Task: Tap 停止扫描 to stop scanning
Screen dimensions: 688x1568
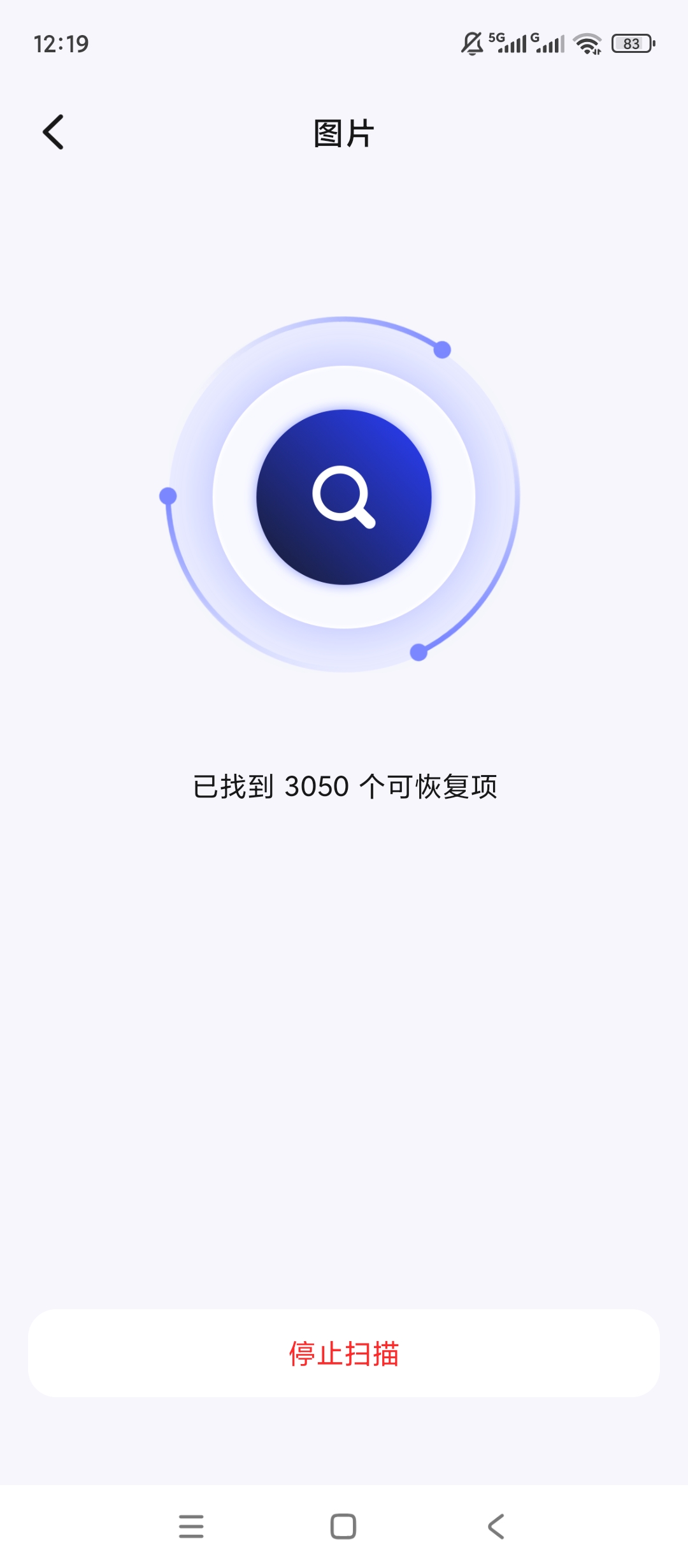Action: tap(343, 1353)
